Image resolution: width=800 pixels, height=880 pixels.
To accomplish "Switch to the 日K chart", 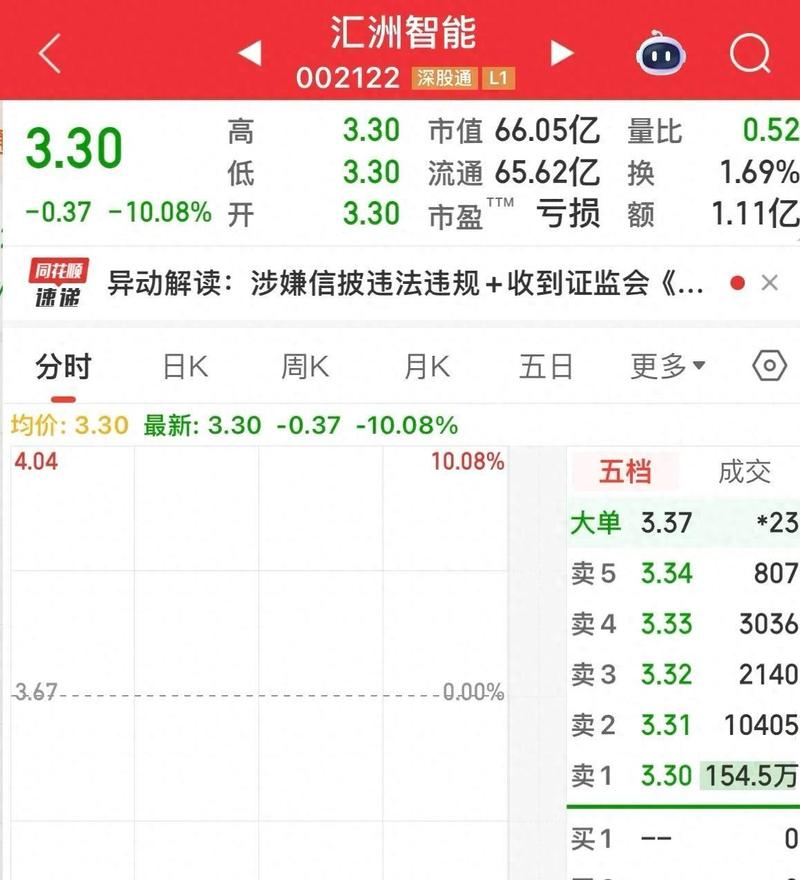I will [185, 367].
